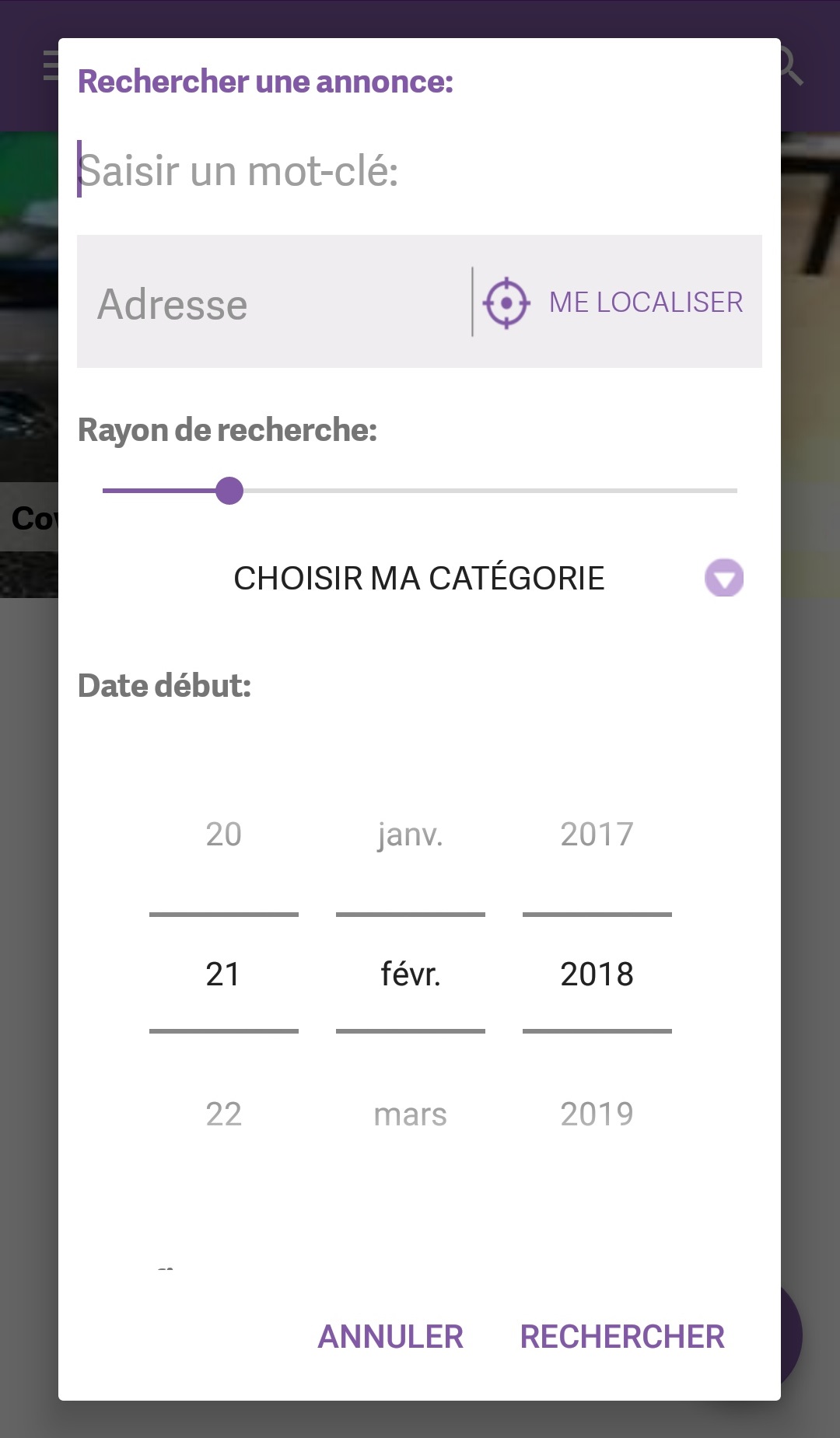Tap the search radius slider track

[x=482, y=491]
